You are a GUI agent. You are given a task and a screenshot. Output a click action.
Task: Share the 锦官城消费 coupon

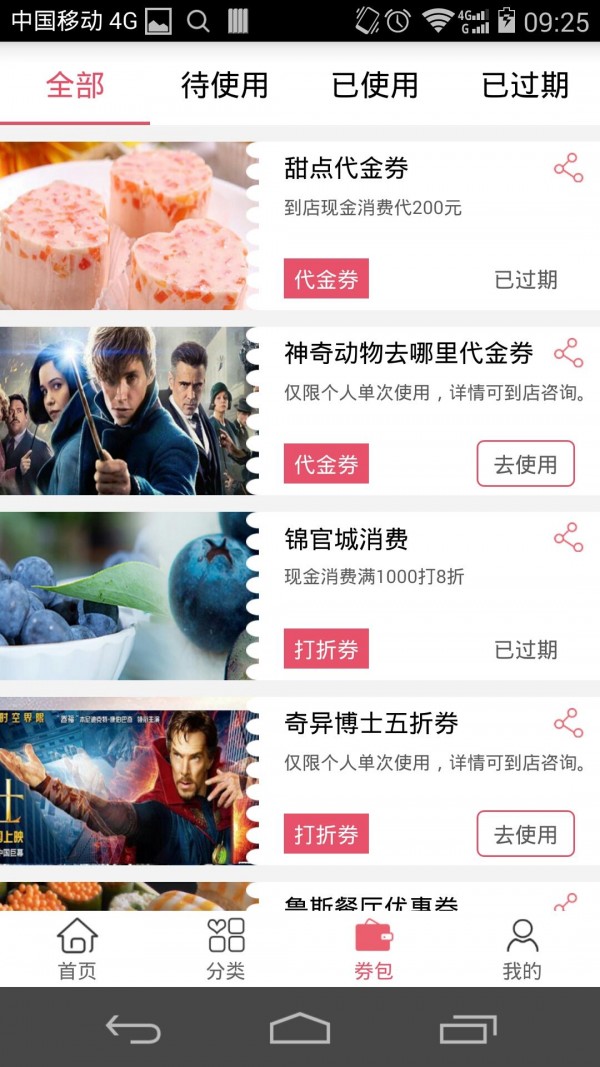568,538
